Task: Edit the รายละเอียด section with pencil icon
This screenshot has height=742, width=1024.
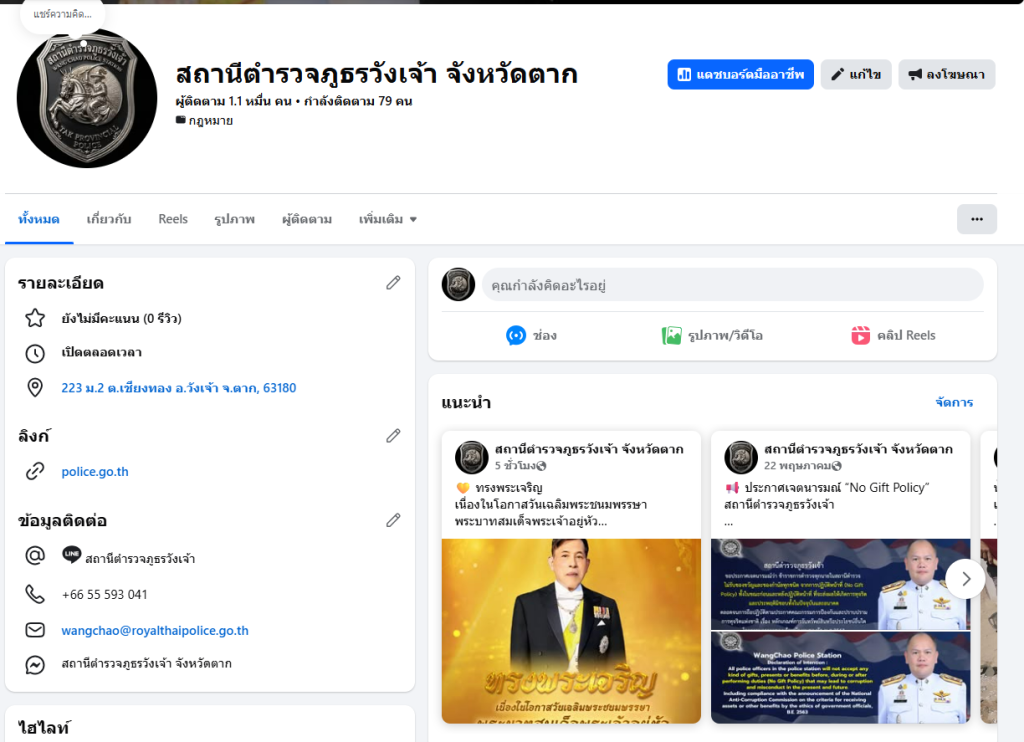Action: pyautogui.click(x=393, y=283)
